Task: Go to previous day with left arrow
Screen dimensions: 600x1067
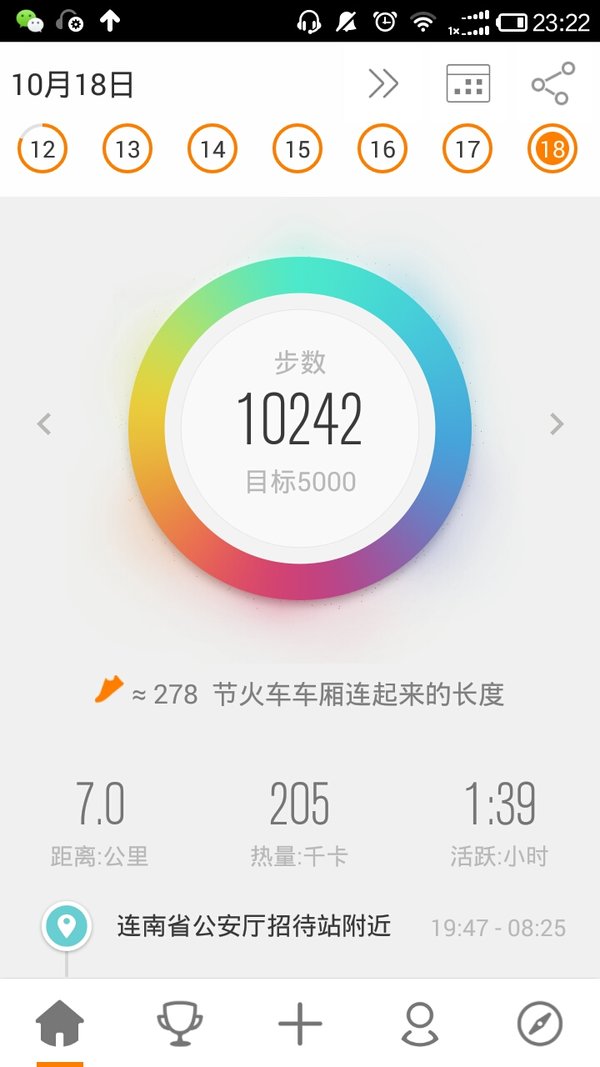Action: pos(44,424)
